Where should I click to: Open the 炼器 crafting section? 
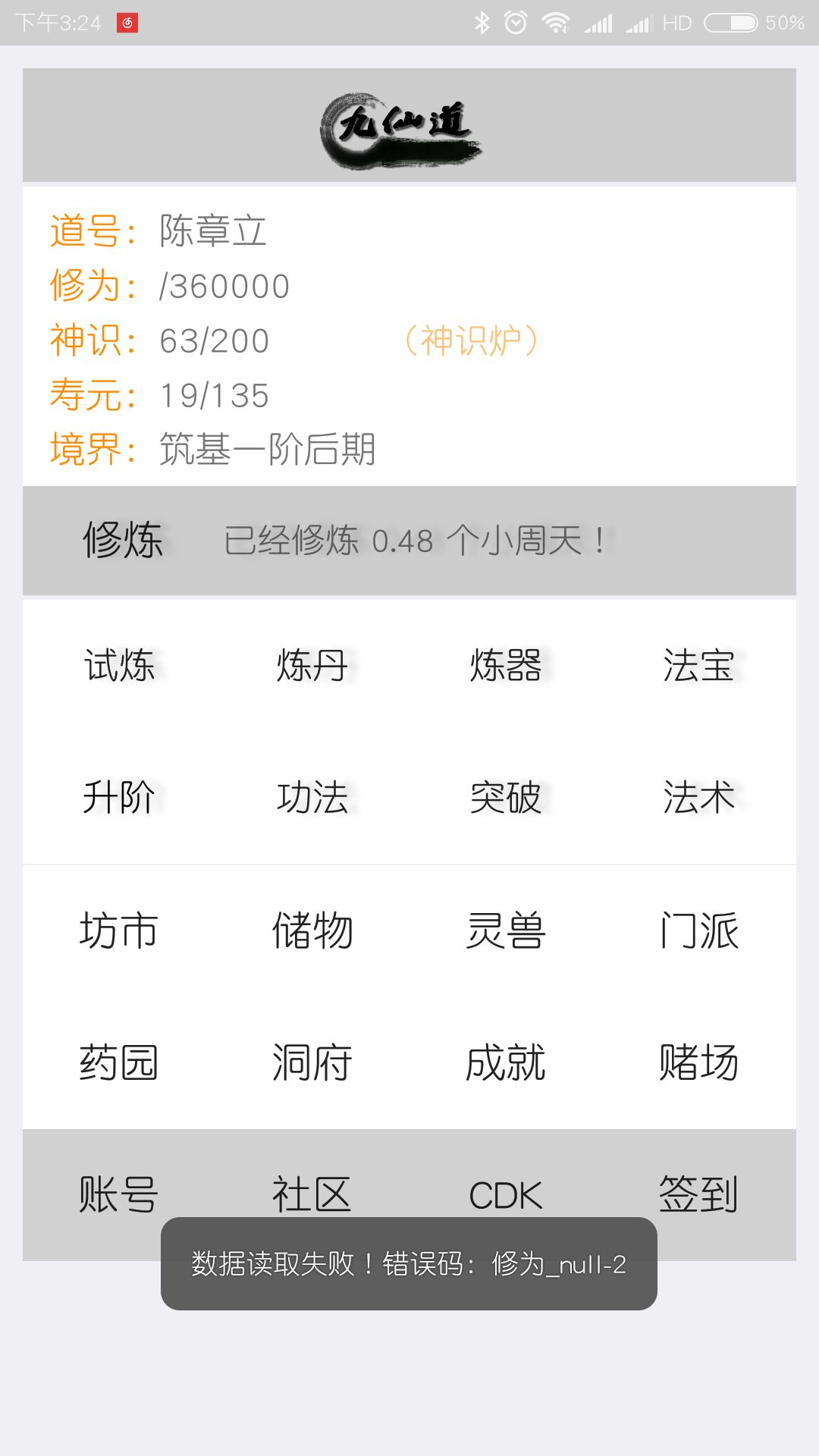click(506, 665)
